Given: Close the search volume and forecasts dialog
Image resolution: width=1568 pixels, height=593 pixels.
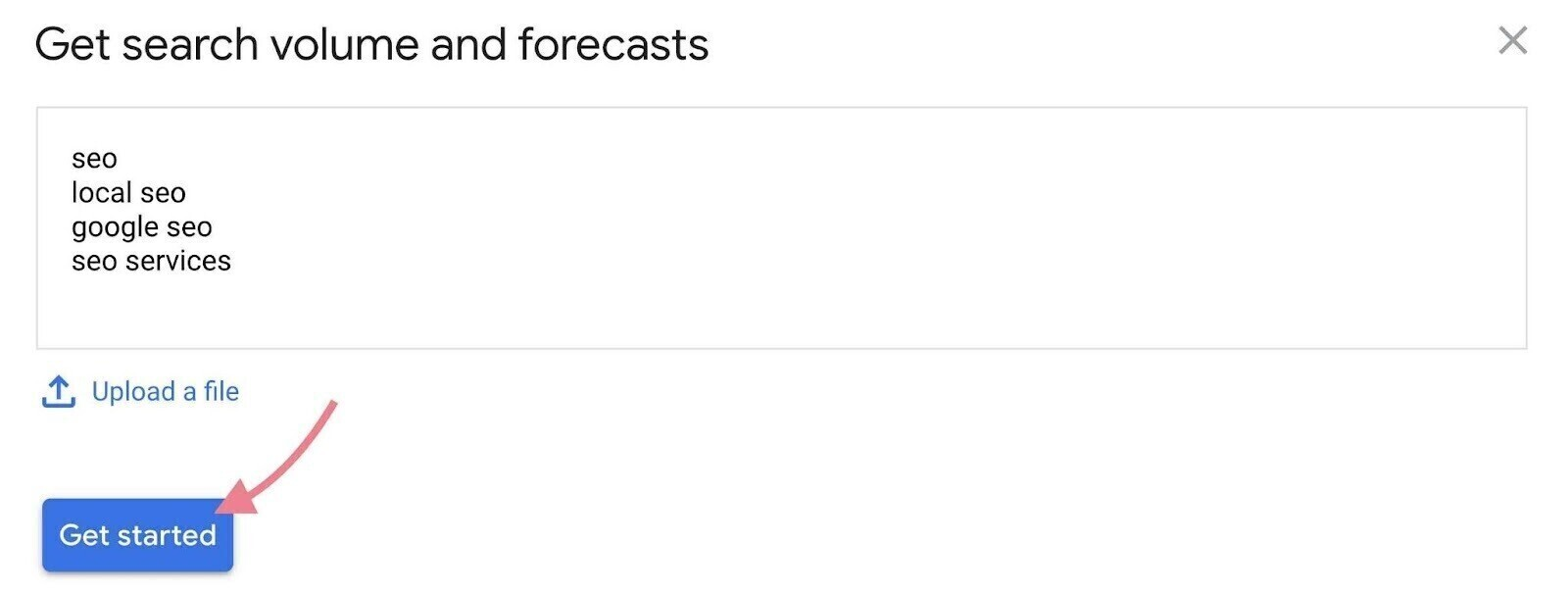Looking at the screenshot, I should [1512, 40].
